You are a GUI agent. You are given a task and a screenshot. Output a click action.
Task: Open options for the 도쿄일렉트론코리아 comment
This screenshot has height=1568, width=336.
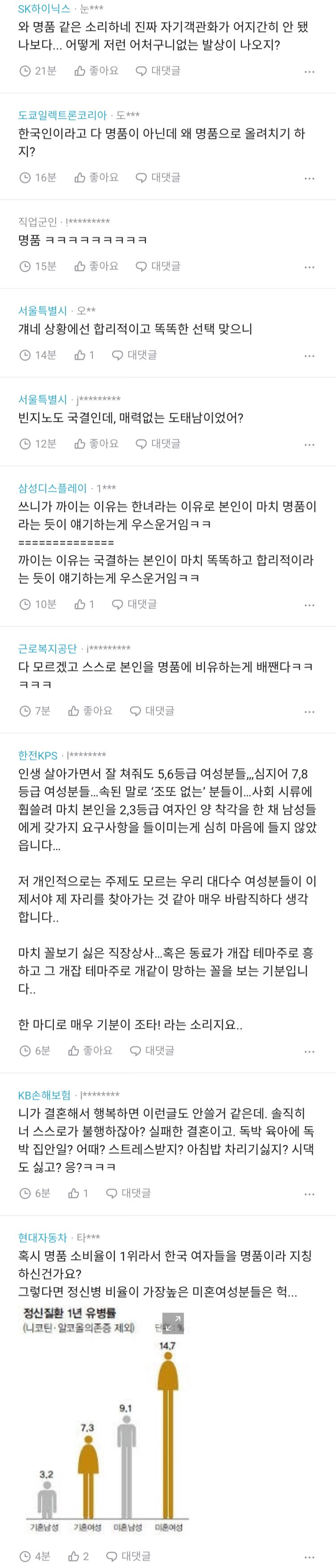309,178
